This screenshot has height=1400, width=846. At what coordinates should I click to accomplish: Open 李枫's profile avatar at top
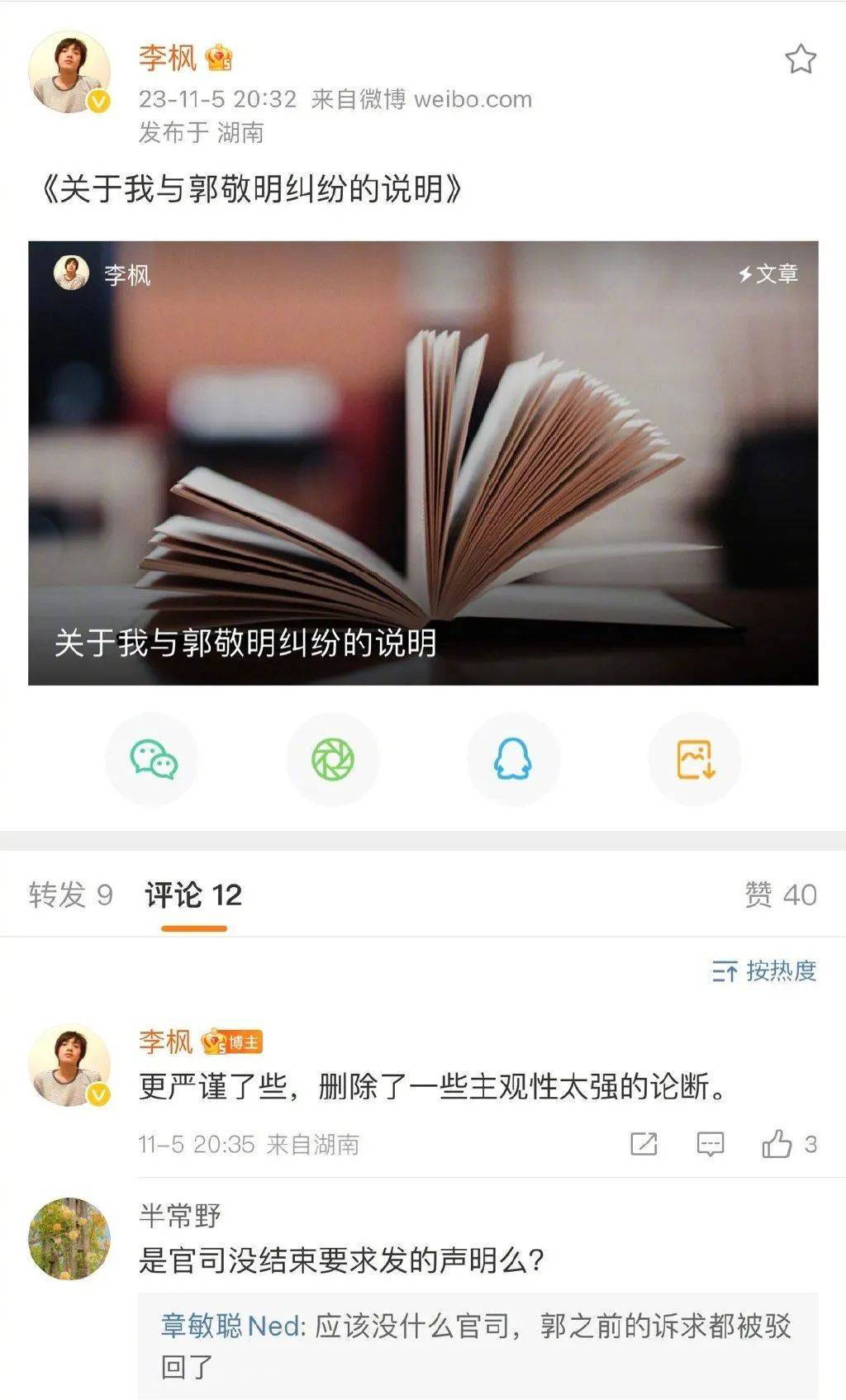coord(69,73)
